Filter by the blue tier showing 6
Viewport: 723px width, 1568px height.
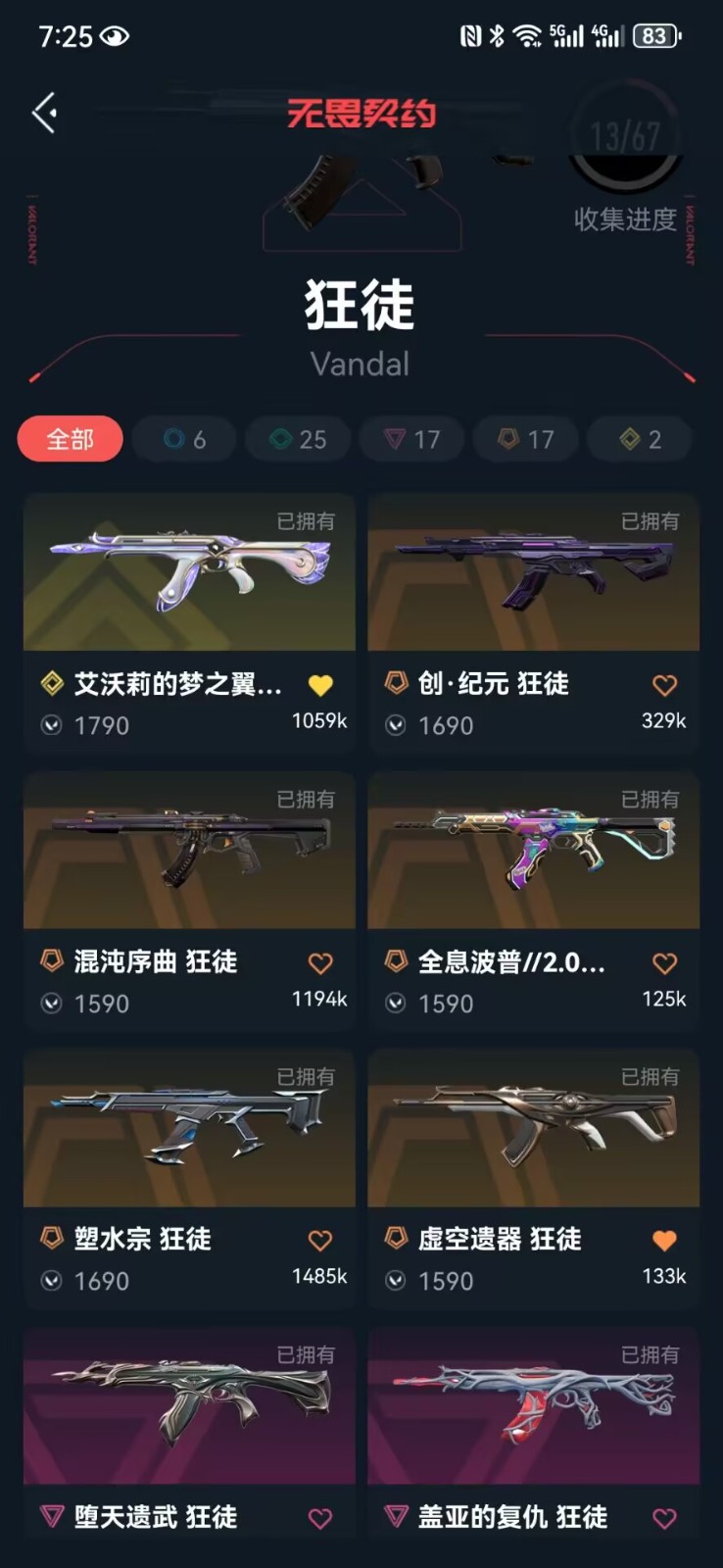point(184,439)
